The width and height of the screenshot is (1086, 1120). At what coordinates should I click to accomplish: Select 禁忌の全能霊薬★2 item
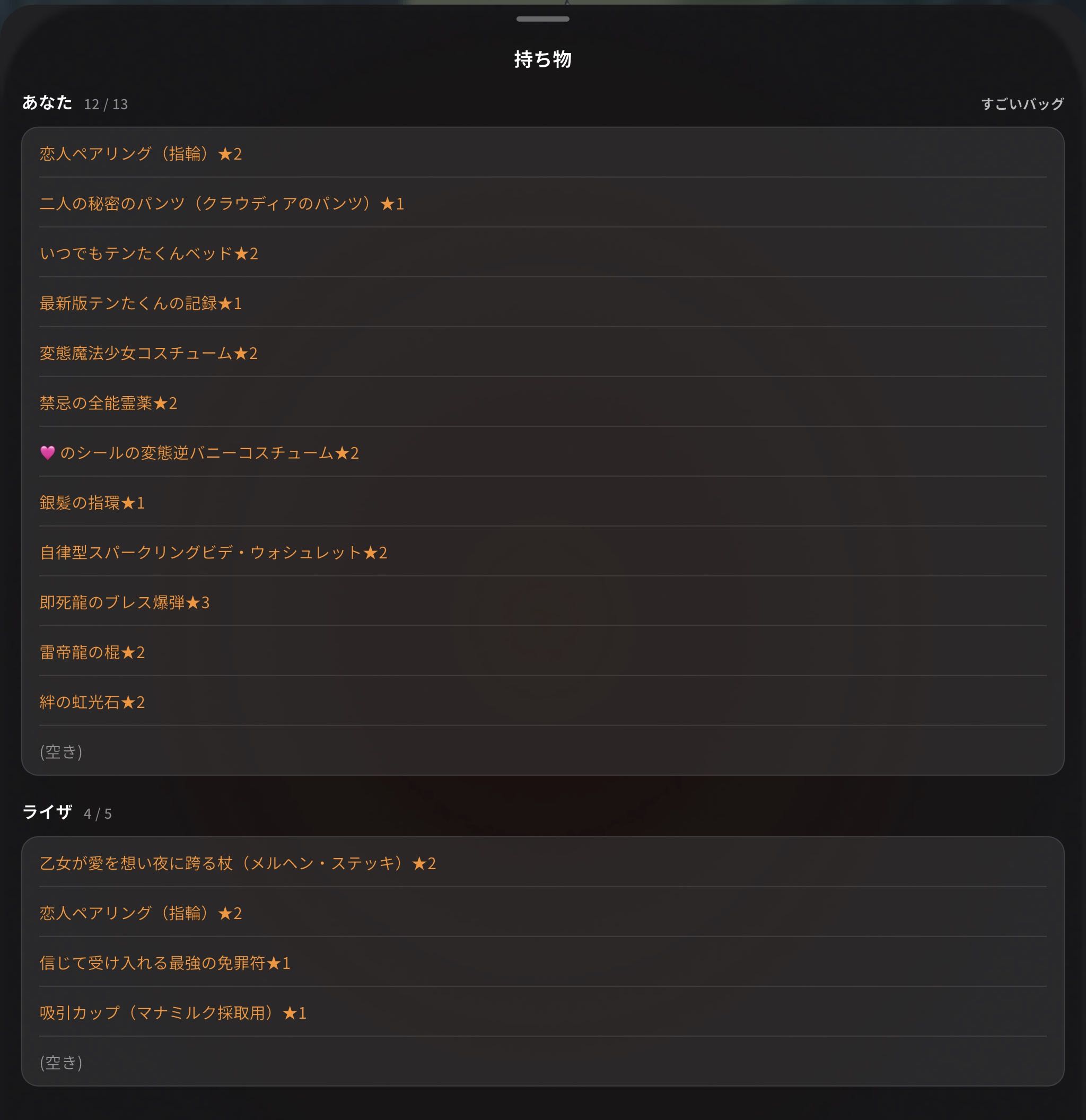click(542, 402)
